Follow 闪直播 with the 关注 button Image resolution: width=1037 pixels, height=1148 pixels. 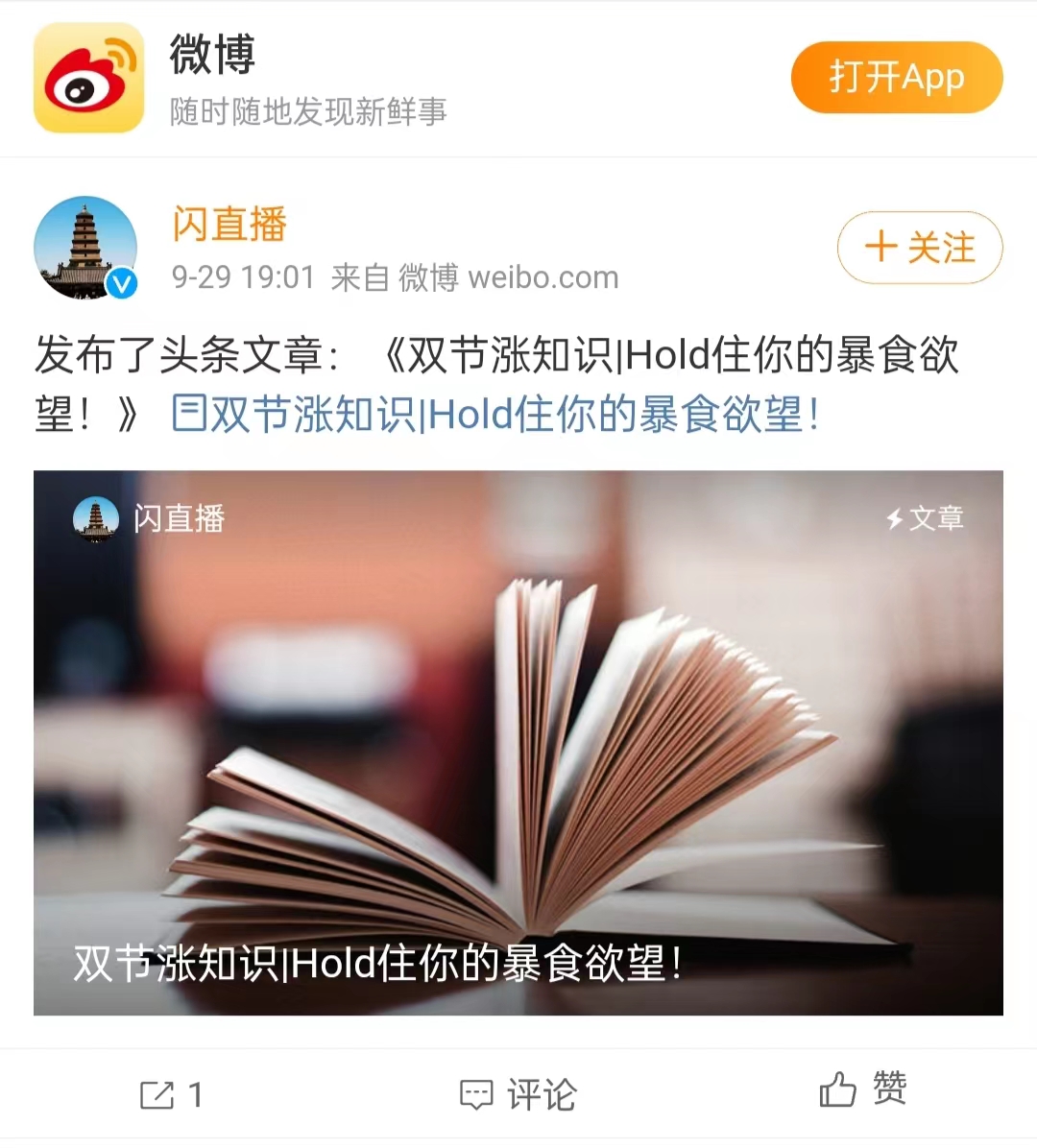click(x=919, y=248)
